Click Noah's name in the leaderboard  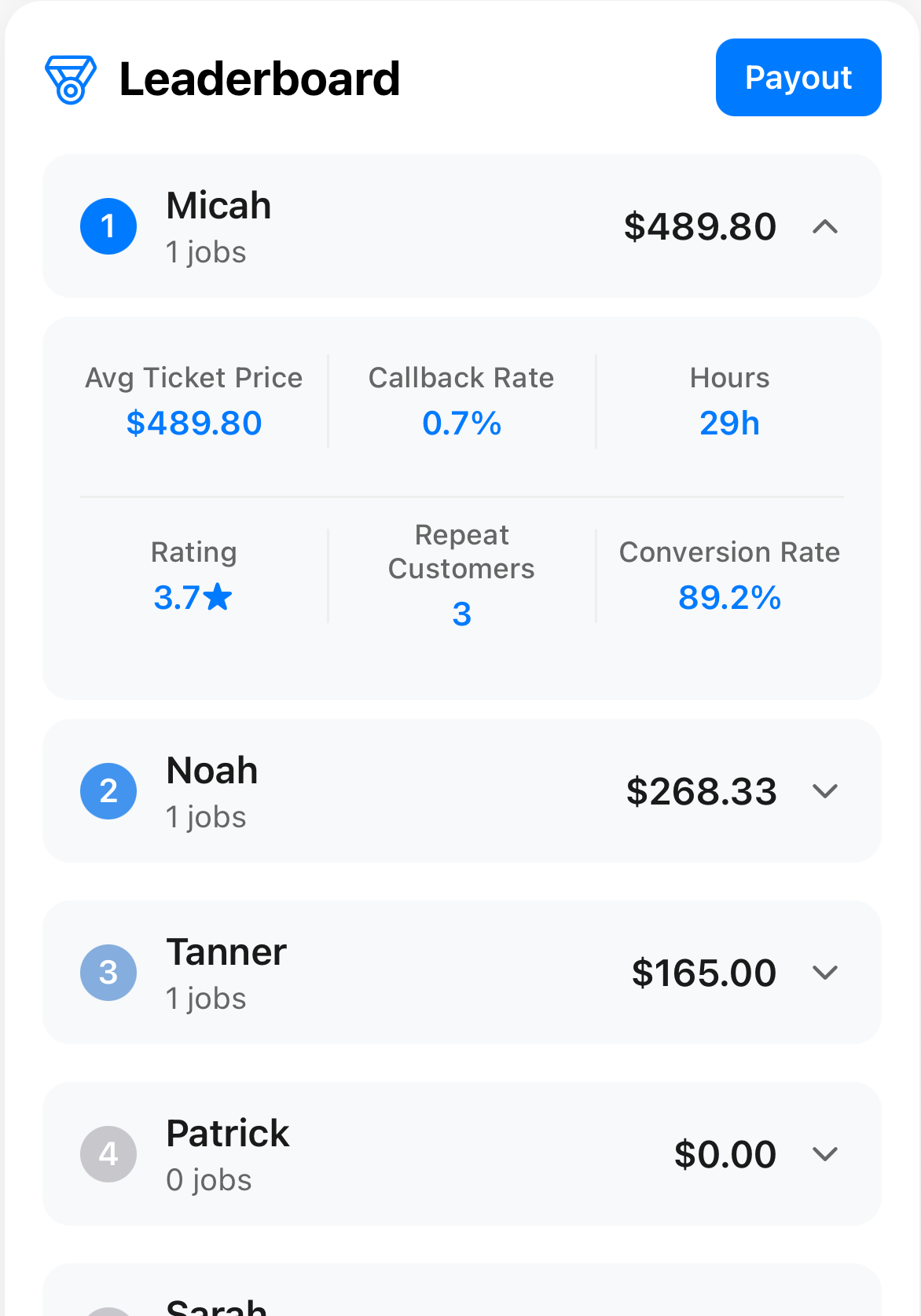tap(211, 771)
